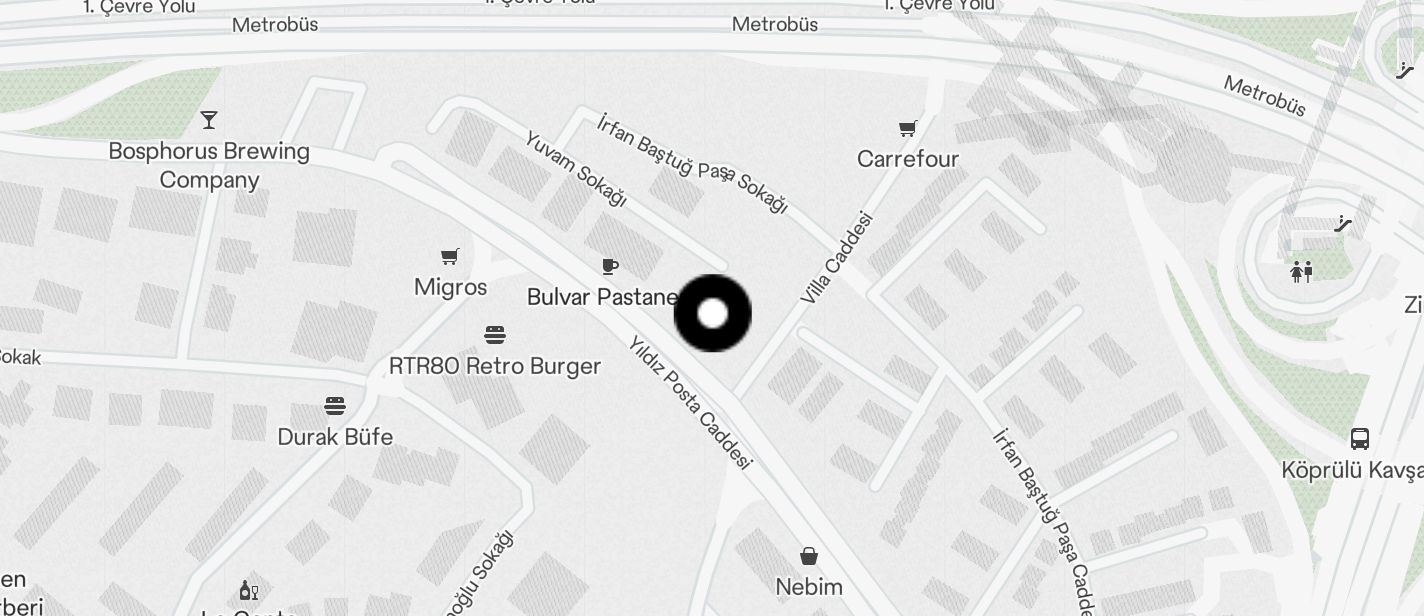The image size is (1424, 616).
Task: Tap the Bulvar Pastane café marker
Action: click(x=609, y=267)
